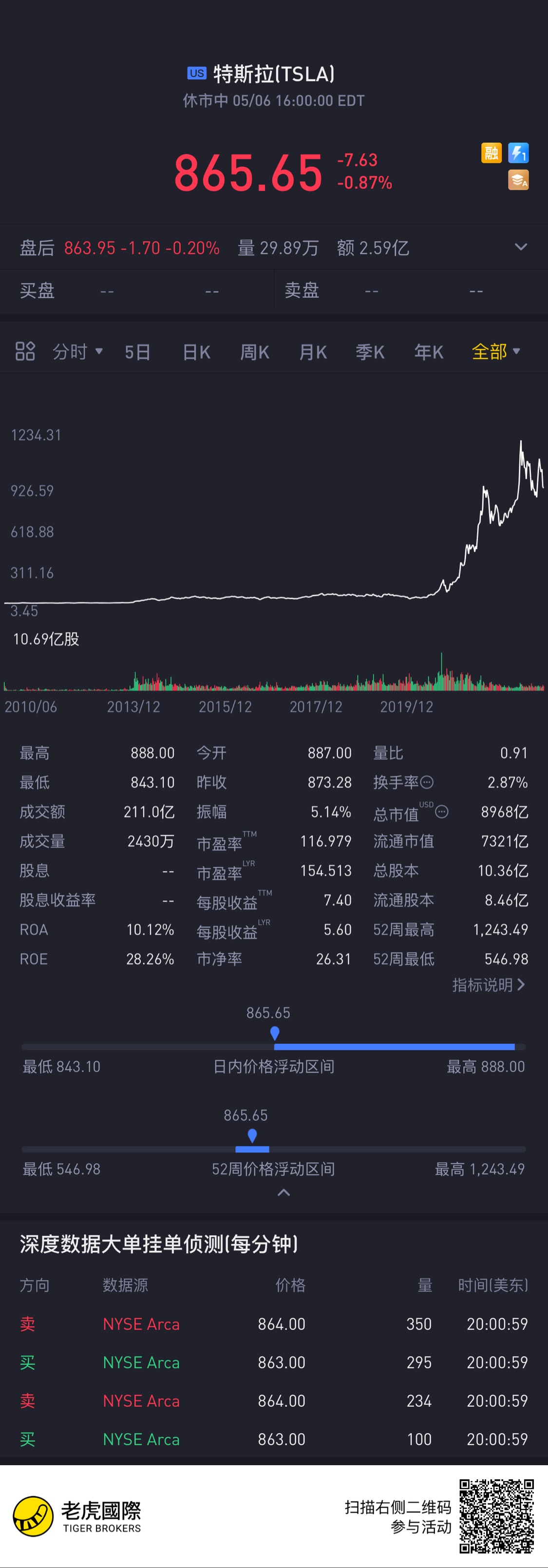The height and width of the screenshot is (1568, 548).
Task: Show the 月K chart
Action: click(x=313, y=352)
